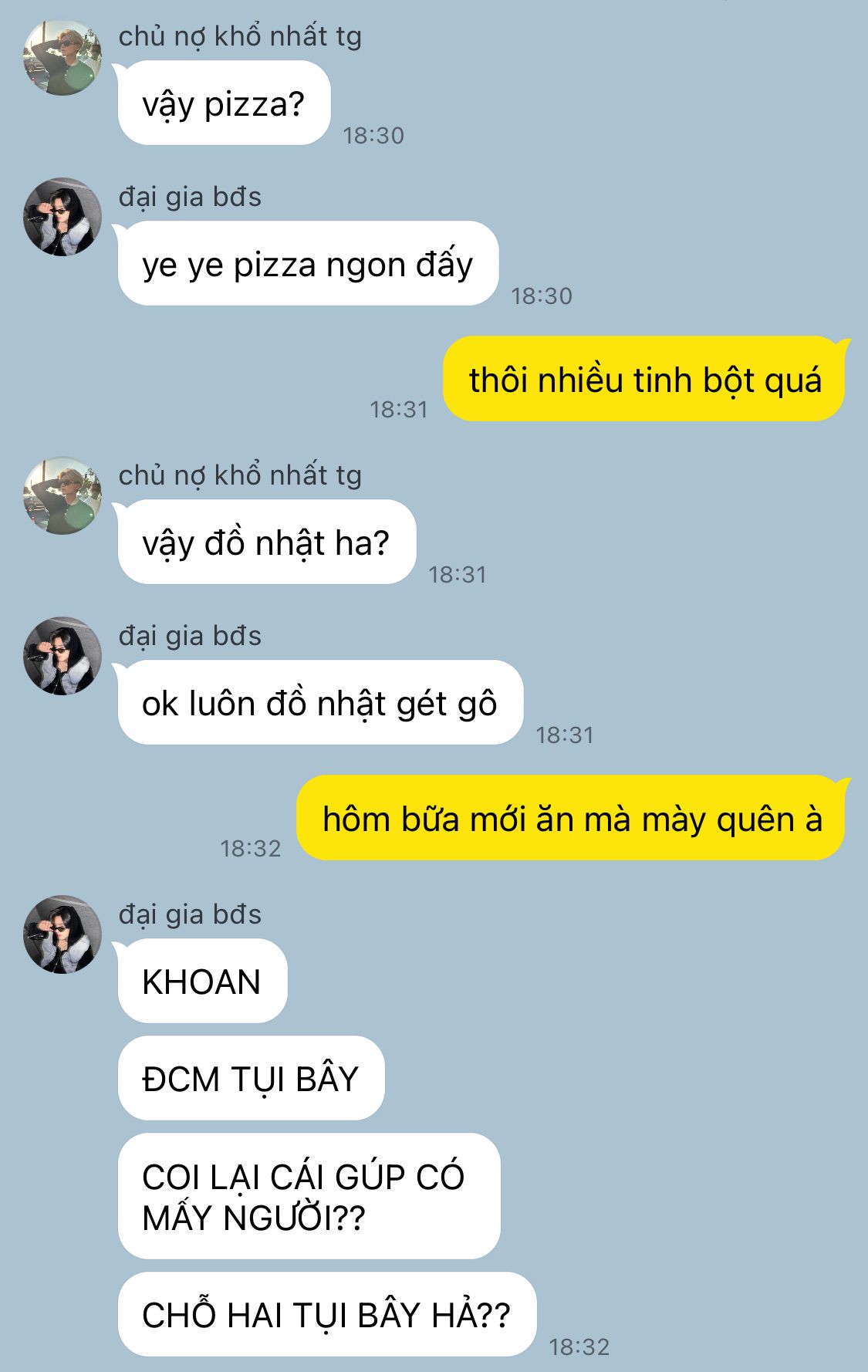This screenshot has height=1372, width=868.
Task: View profile picture beside "vậy đồ nhật ha?"
Action: coord(62,495)
